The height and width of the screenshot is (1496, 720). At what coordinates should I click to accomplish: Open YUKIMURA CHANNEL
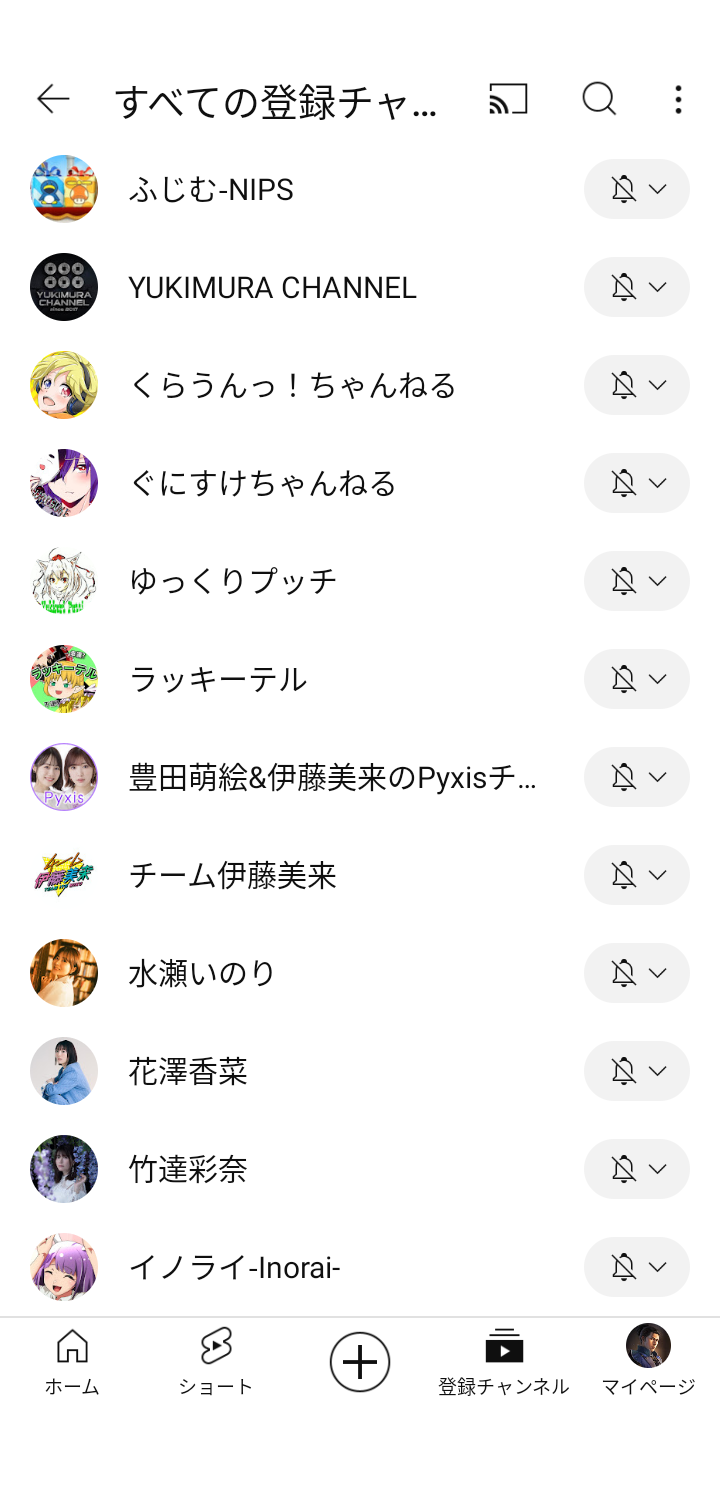click(272, 287)
